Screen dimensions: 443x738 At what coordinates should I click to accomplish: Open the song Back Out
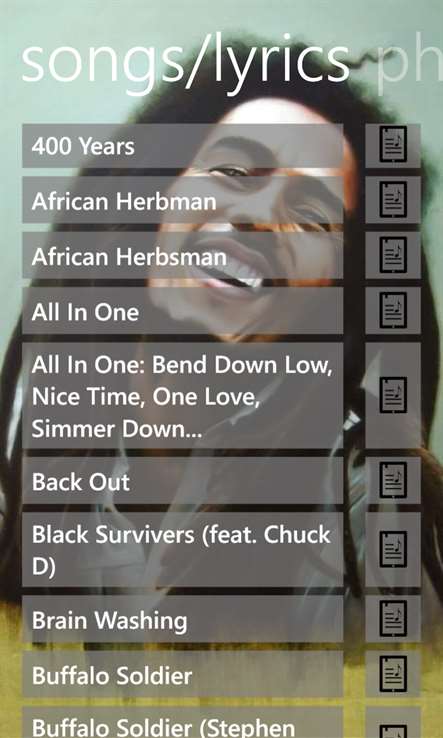pyautogui.click(x=183, y=483)
